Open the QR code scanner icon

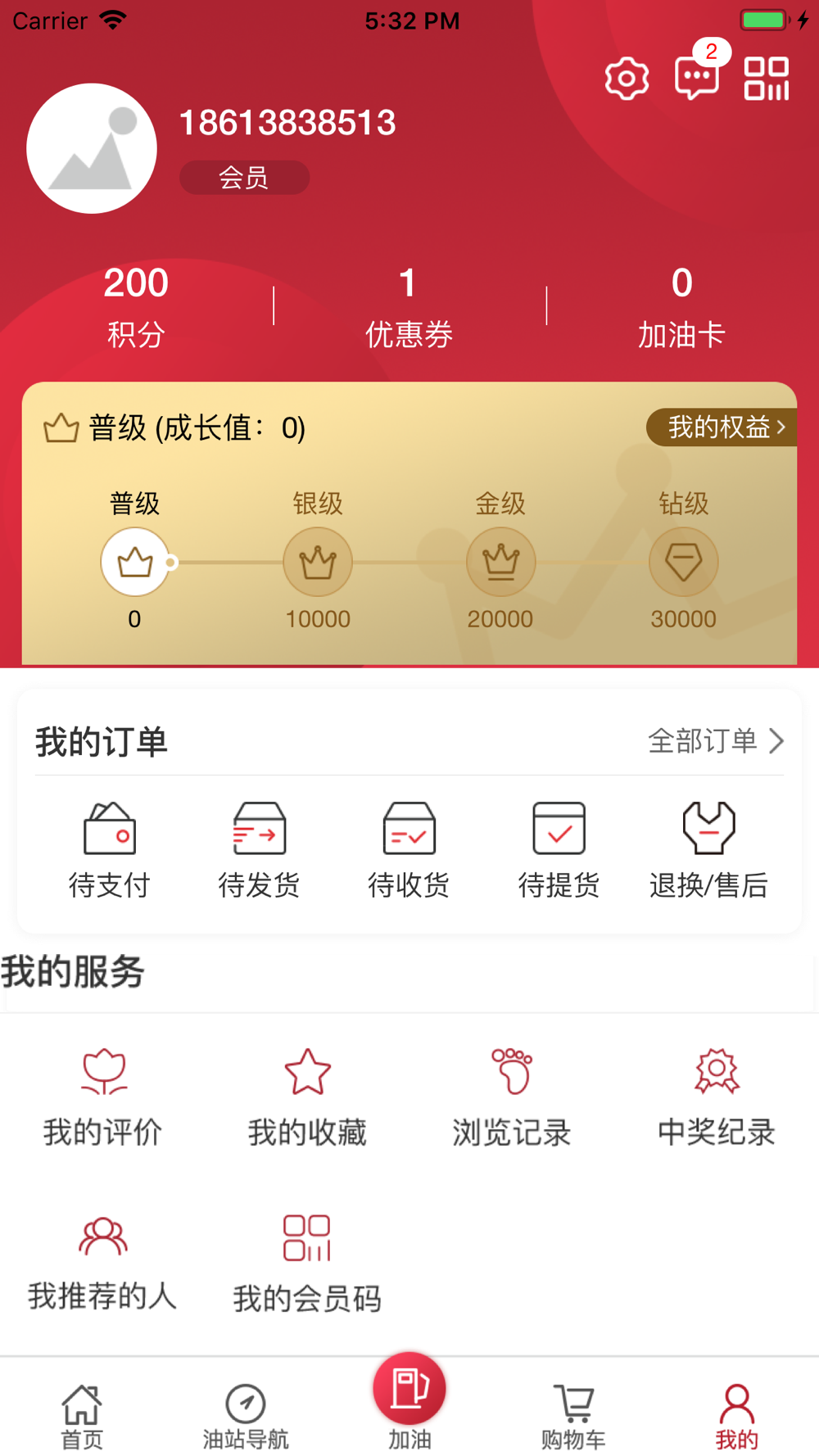point(767,79)
